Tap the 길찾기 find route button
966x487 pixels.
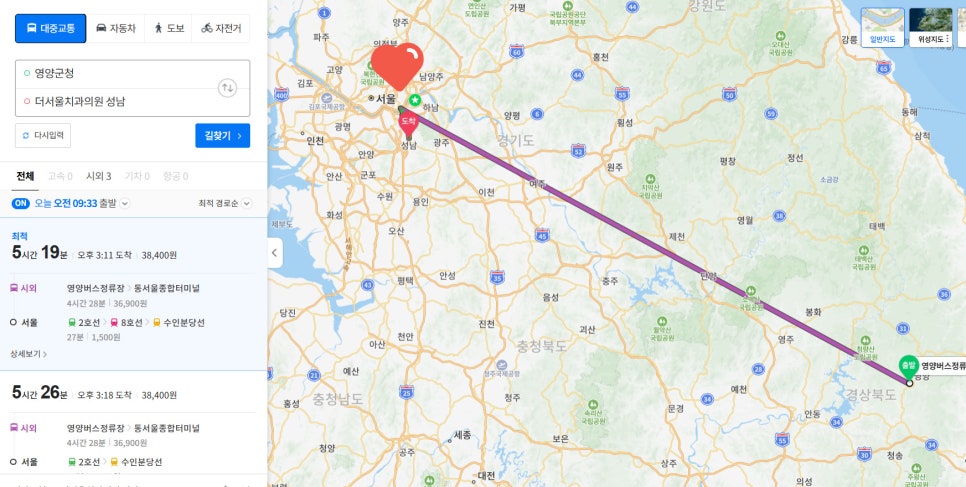222,135
